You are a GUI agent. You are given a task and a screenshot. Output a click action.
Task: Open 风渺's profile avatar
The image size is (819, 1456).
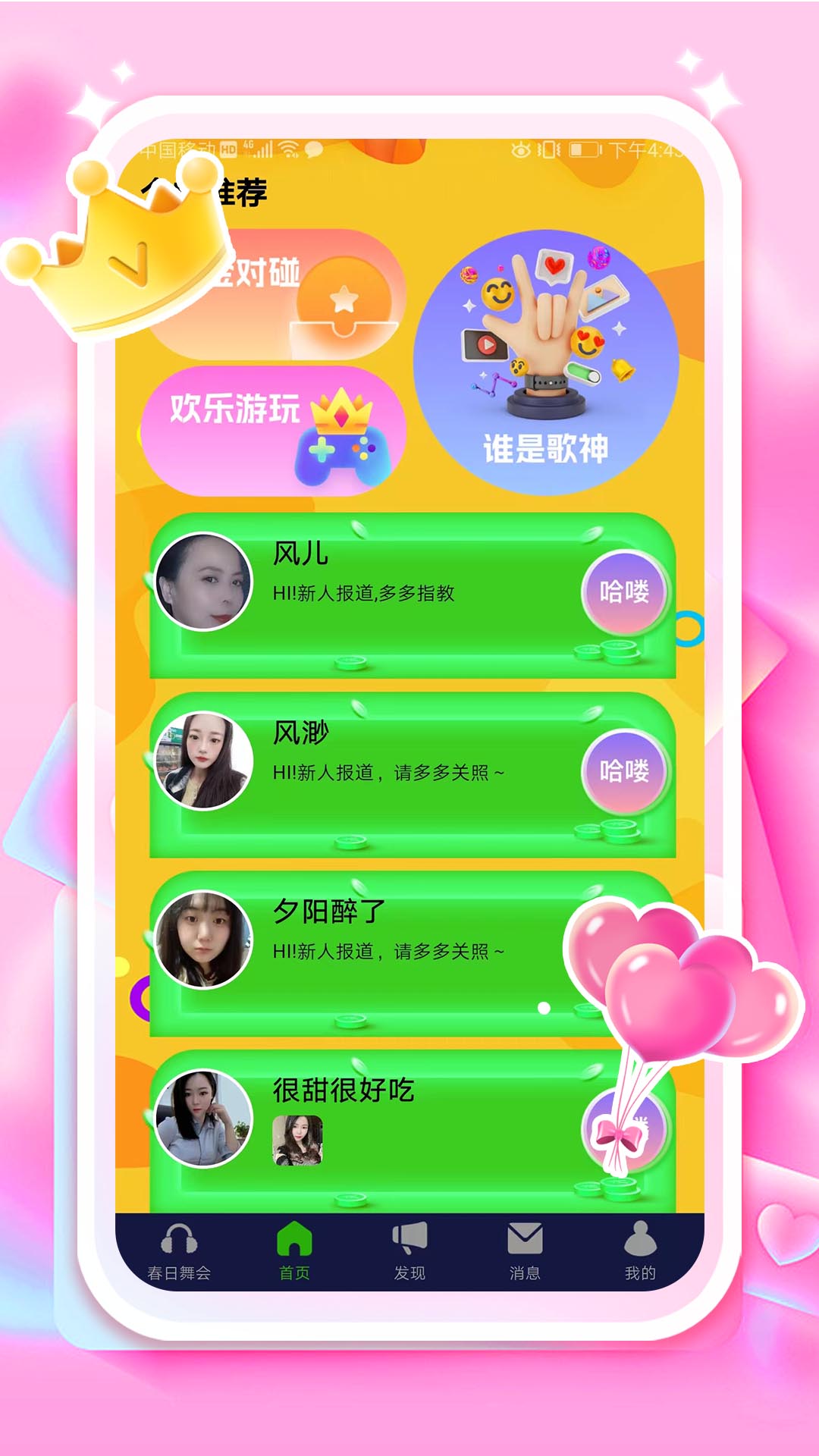(x=202, y=755)
